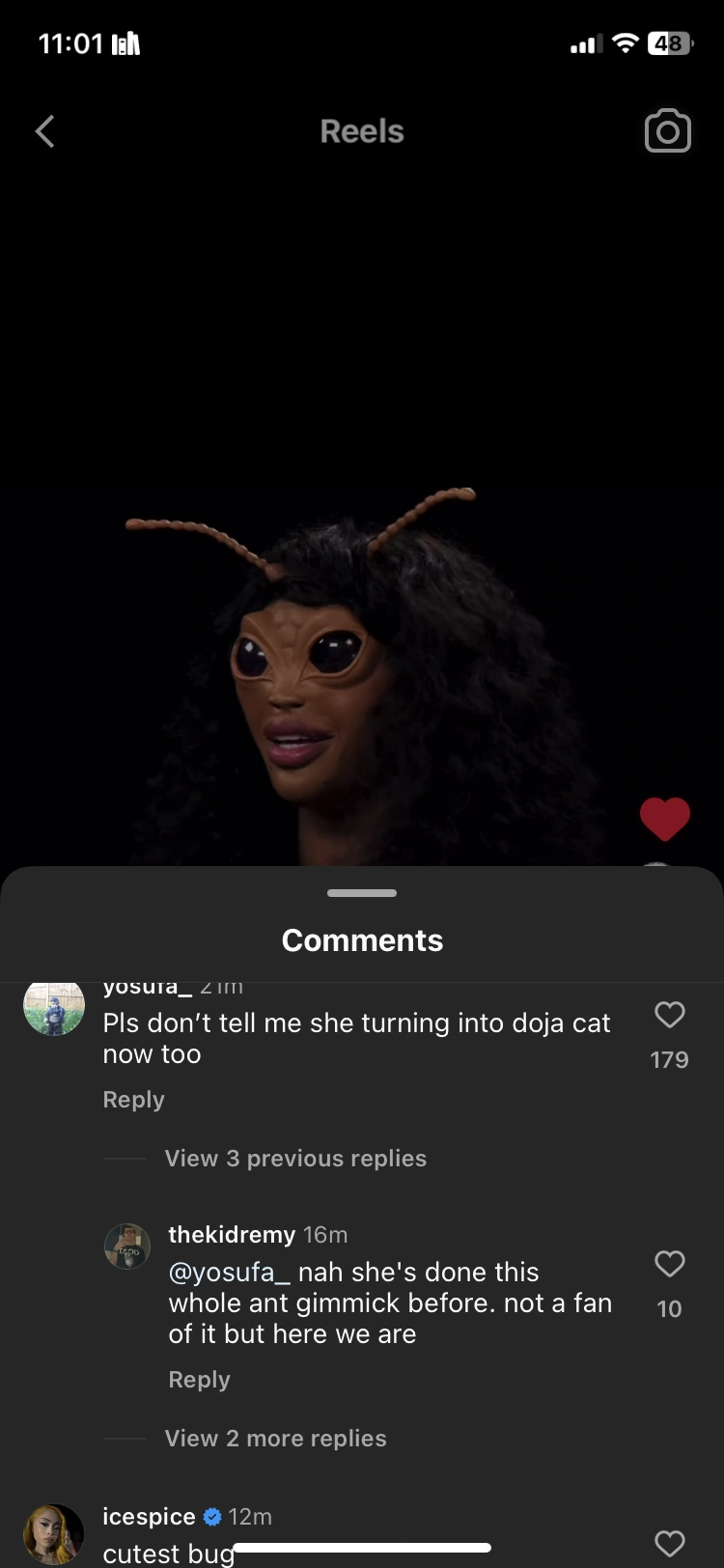The image size is (724, 1568).
Task: Open icespice's profile picture
Action: pyautogui.click(x=54, y=1533)
